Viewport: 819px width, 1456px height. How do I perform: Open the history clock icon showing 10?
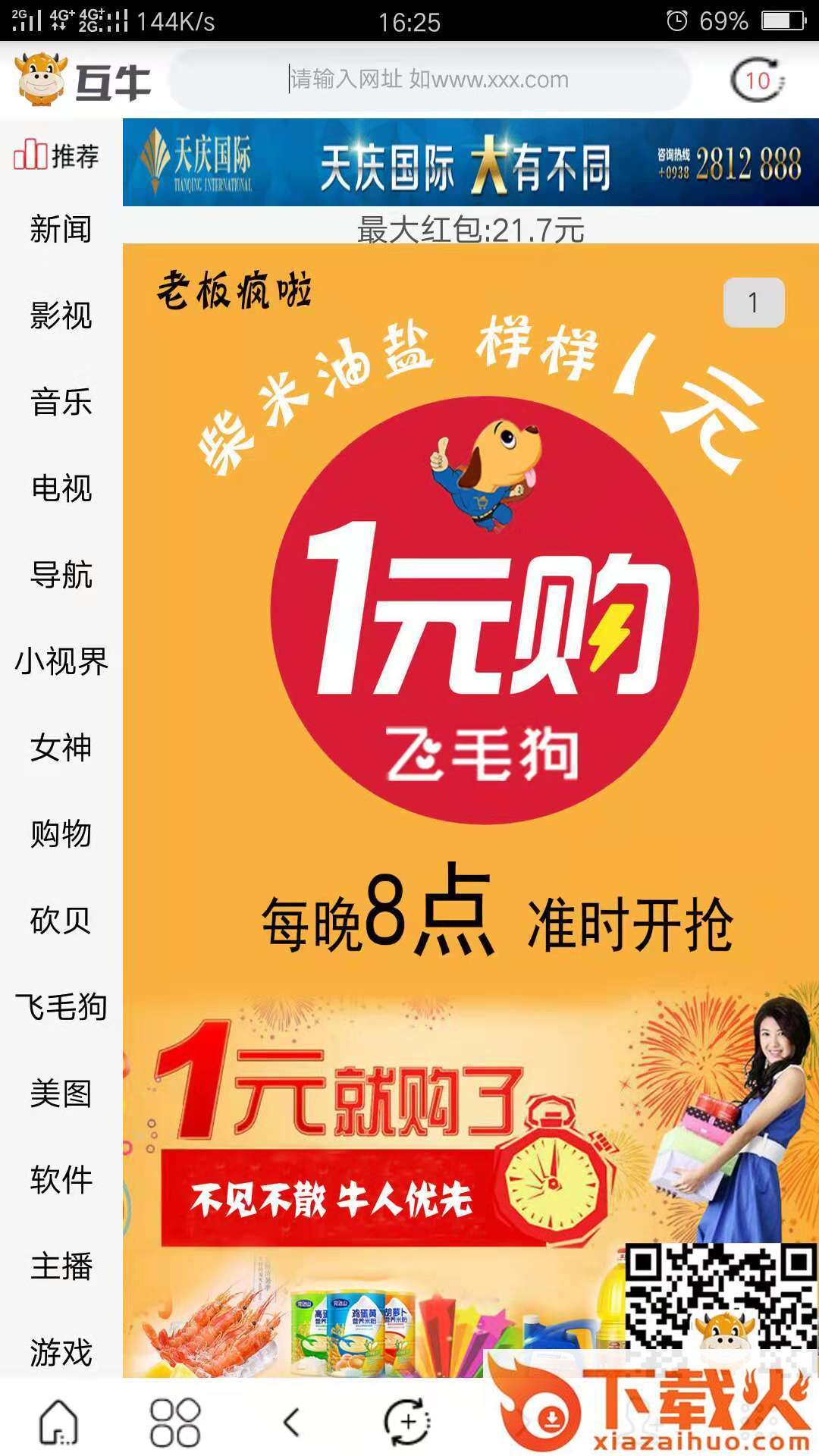757,80
